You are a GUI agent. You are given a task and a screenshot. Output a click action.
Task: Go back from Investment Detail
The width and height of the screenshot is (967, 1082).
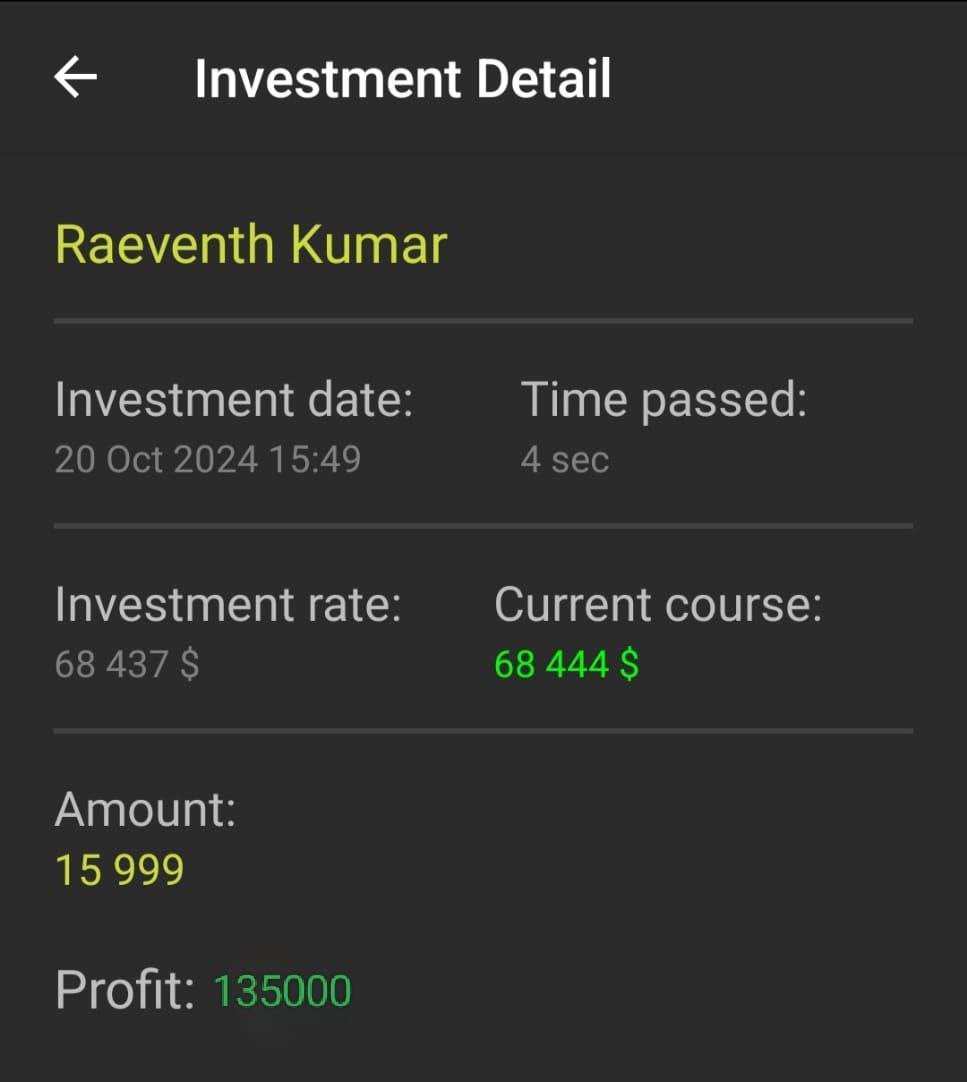coord(76,77)
